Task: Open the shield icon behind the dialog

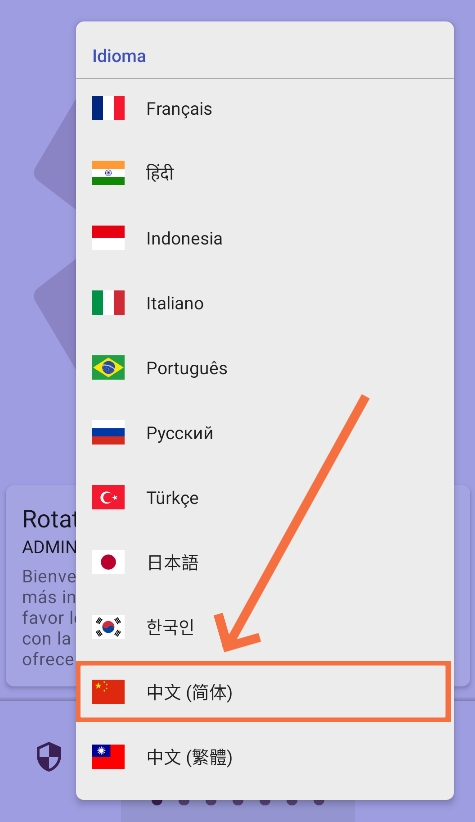Action: (49, 756)
